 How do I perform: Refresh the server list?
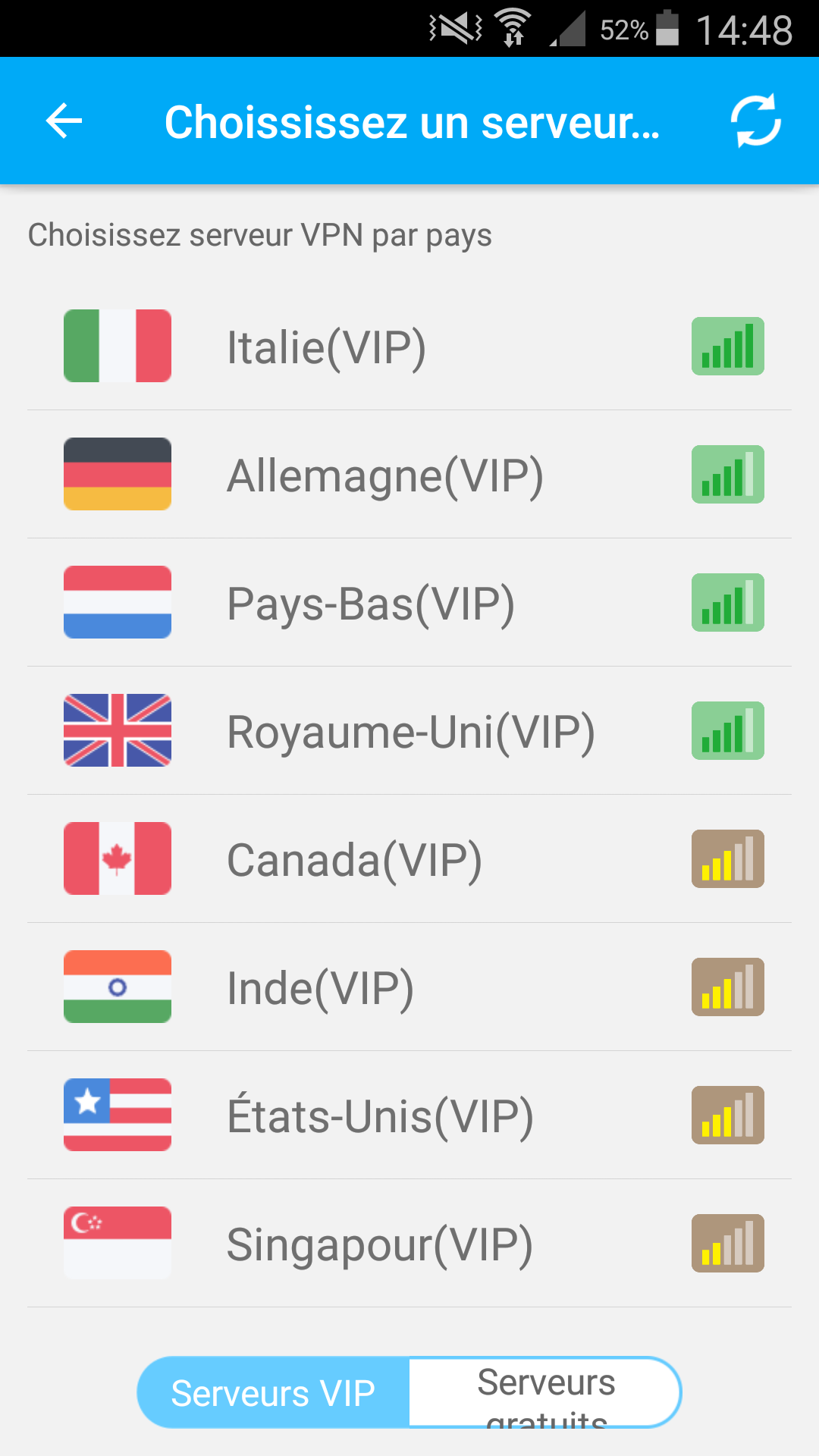[755, 121]
